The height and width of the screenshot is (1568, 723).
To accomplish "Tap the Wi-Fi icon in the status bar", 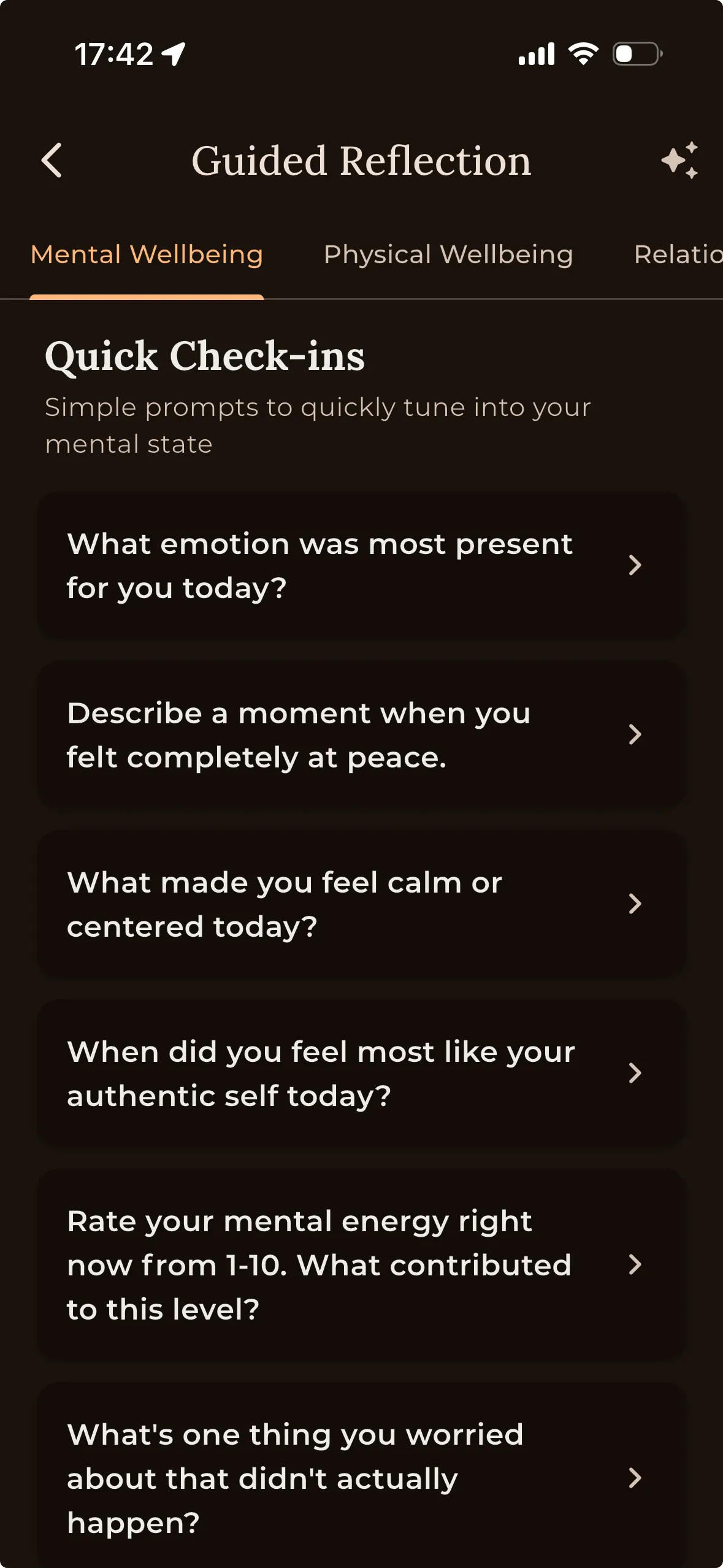I will [x=583, y=54].
